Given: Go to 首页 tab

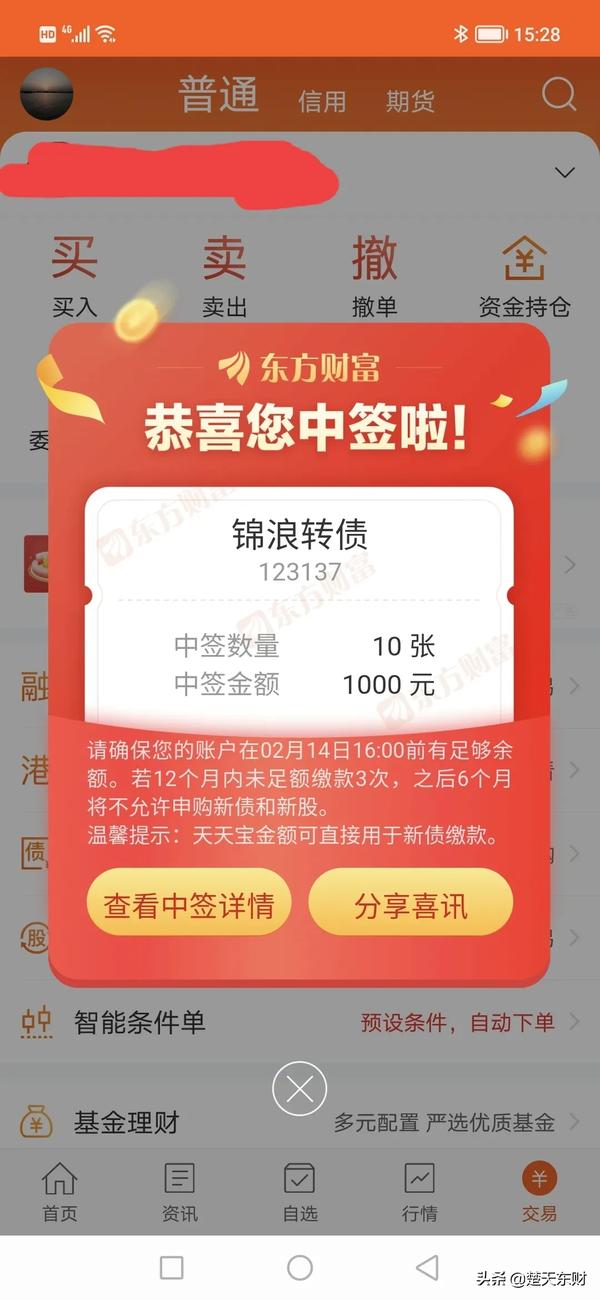Looking at the screenshot, I should [x=59, y=1192].
